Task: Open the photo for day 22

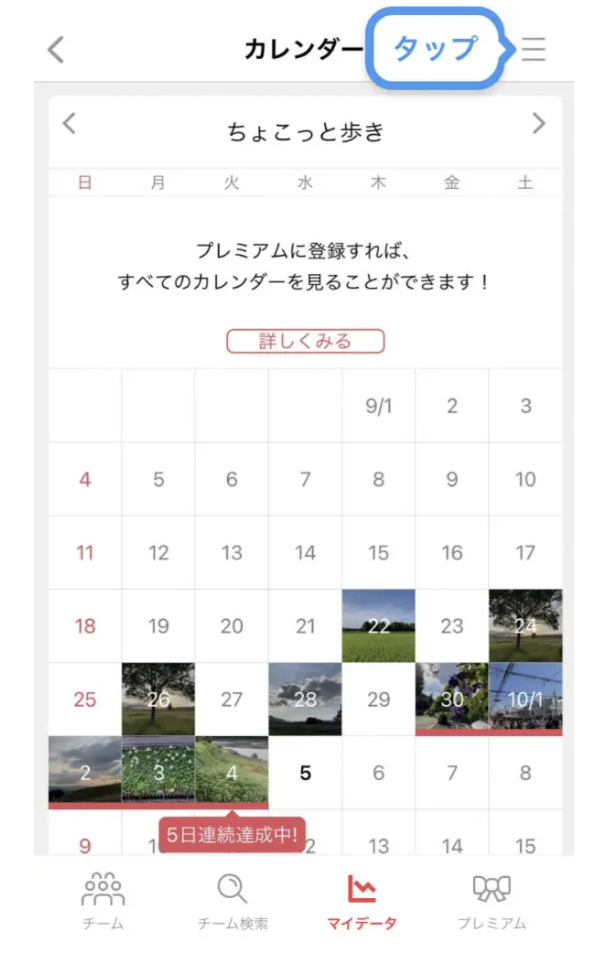Action: tap(378, 625)
